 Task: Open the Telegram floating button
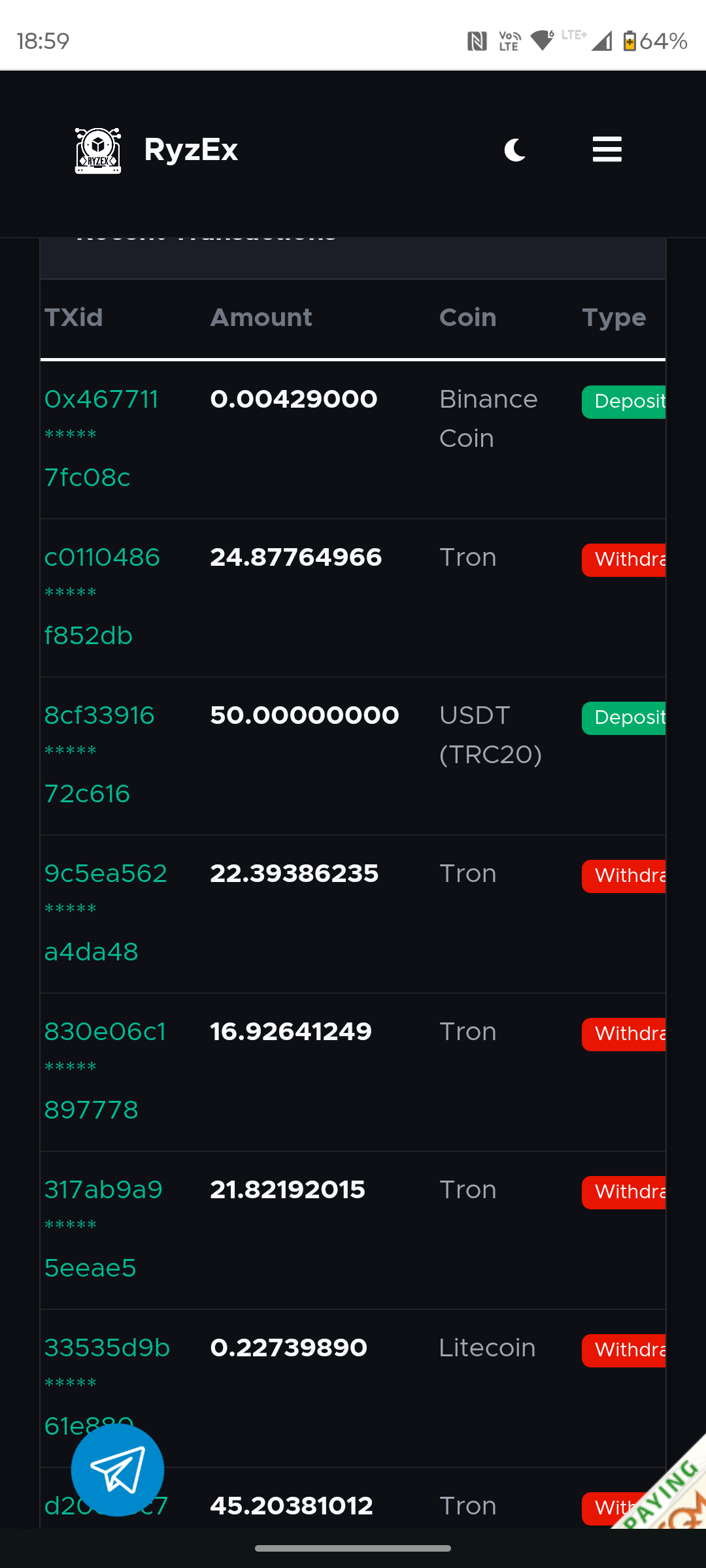tap(118, 1470)
